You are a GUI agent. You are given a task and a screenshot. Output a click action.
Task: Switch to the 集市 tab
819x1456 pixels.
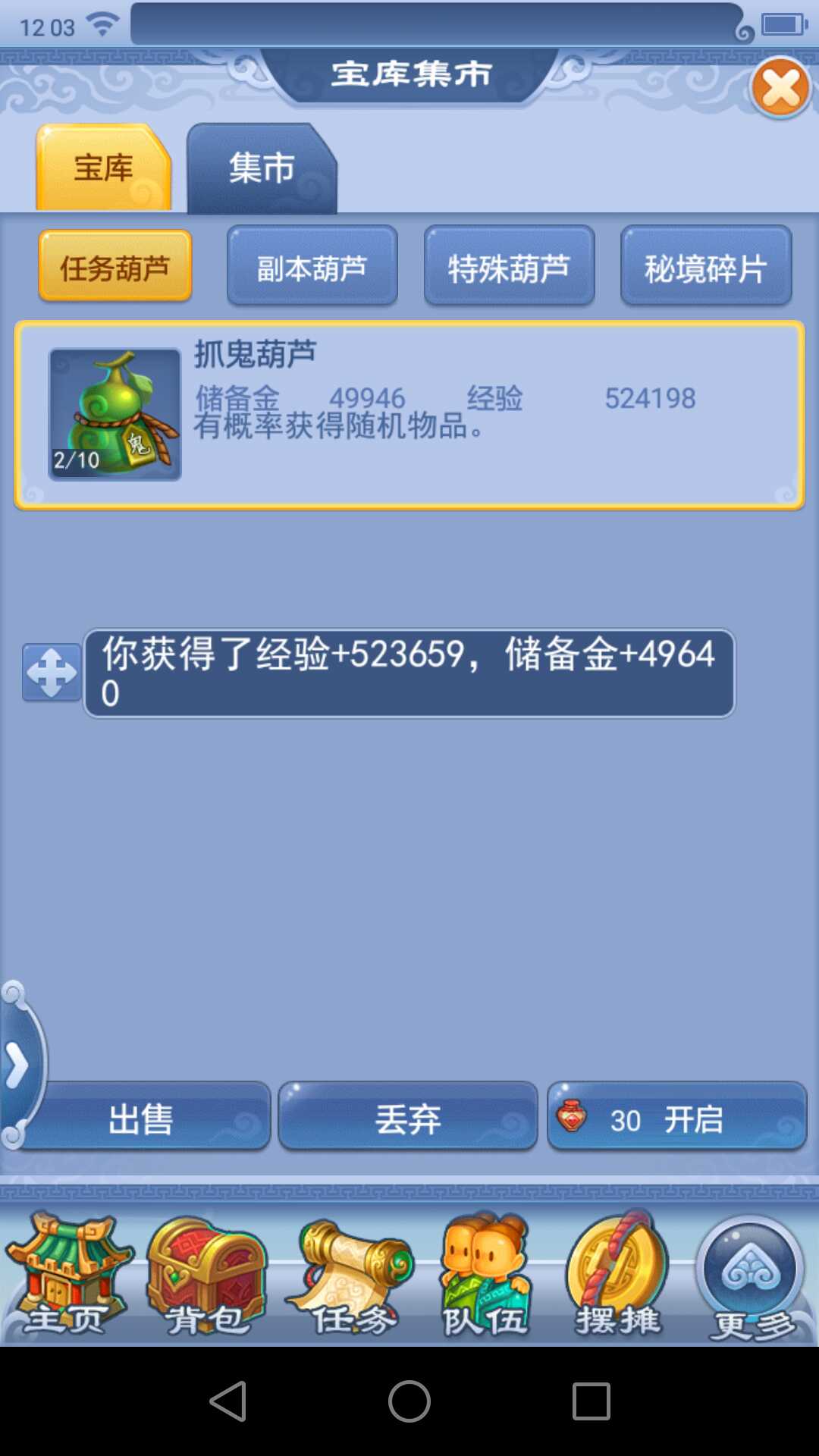click(x=261, y=168)
